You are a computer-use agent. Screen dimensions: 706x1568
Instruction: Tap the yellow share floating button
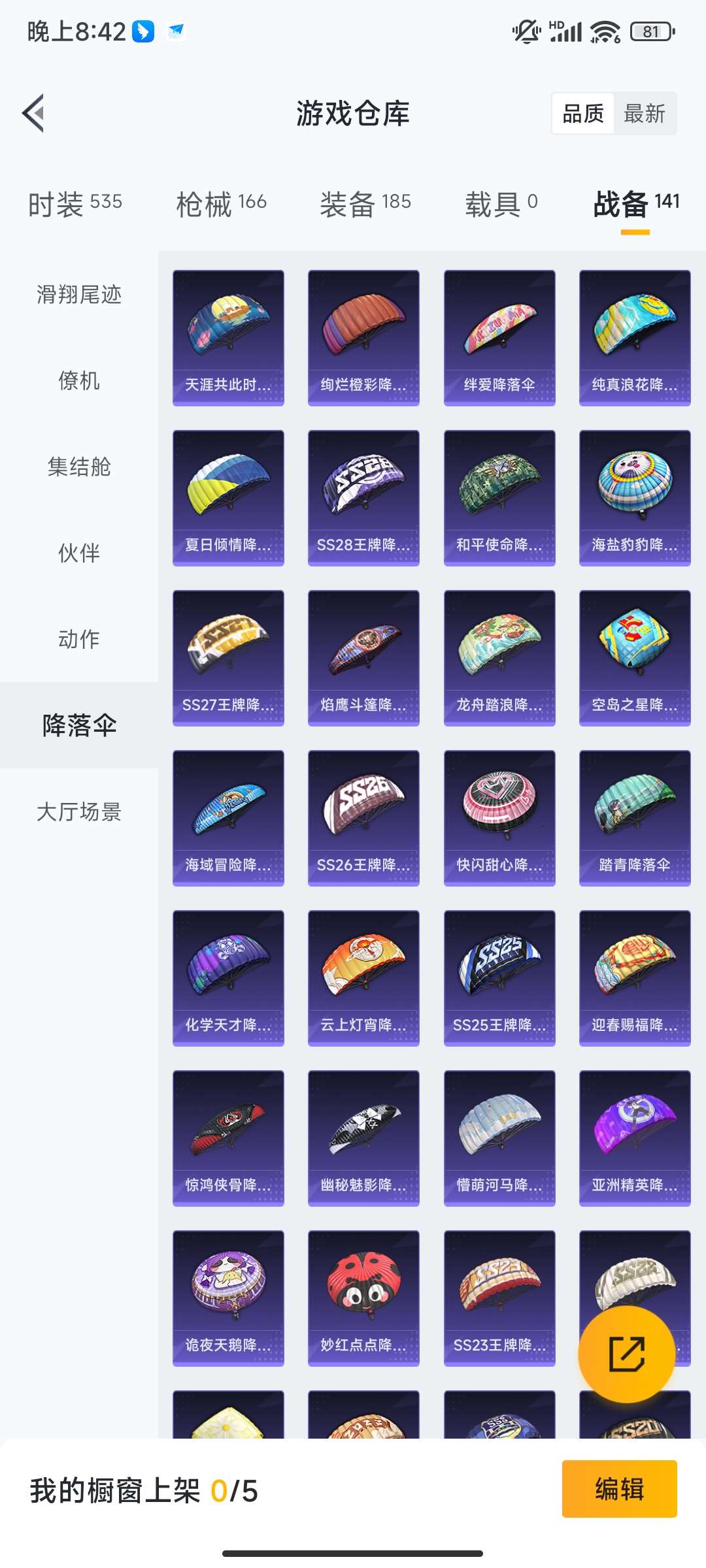(x=626, y=1354)
